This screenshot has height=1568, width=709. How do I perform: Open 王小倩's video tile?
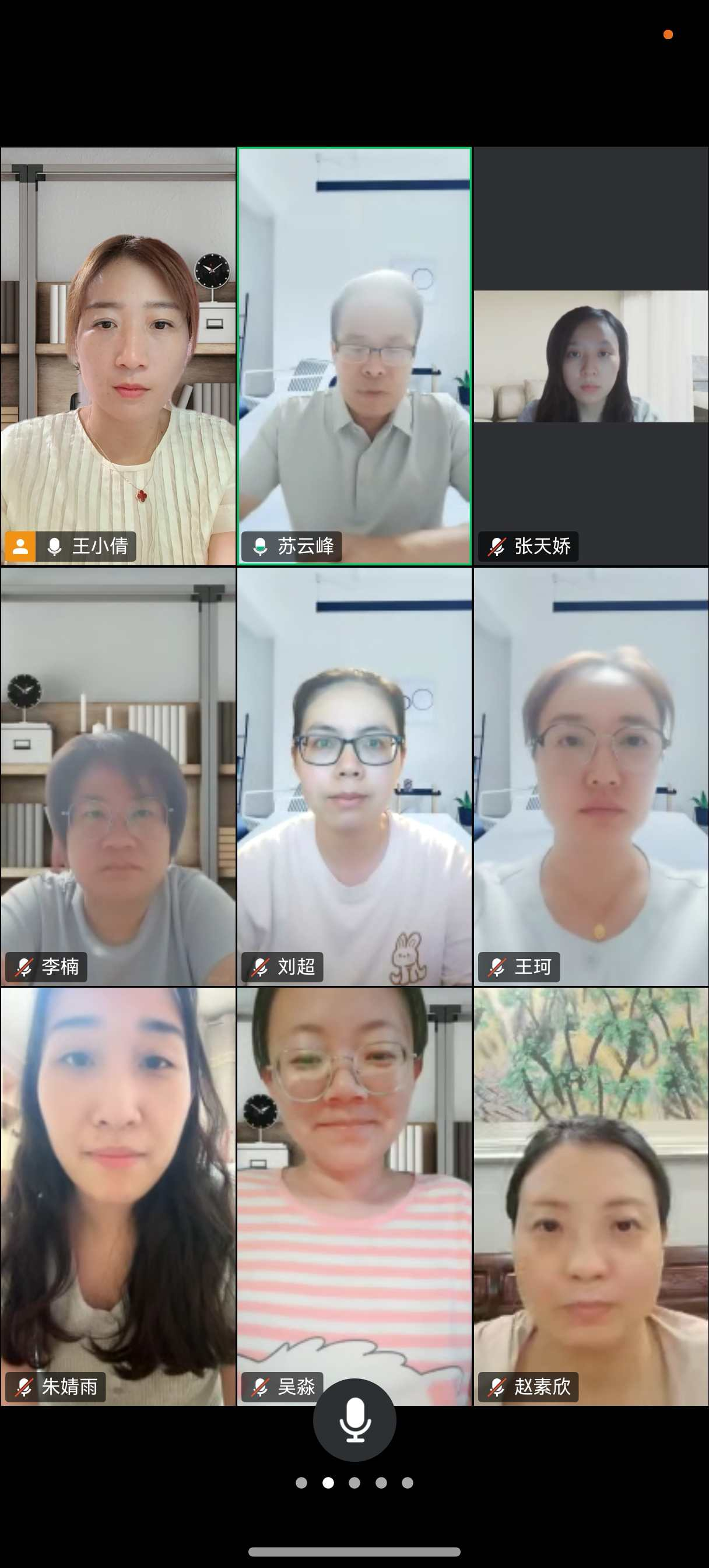point(118,356)
